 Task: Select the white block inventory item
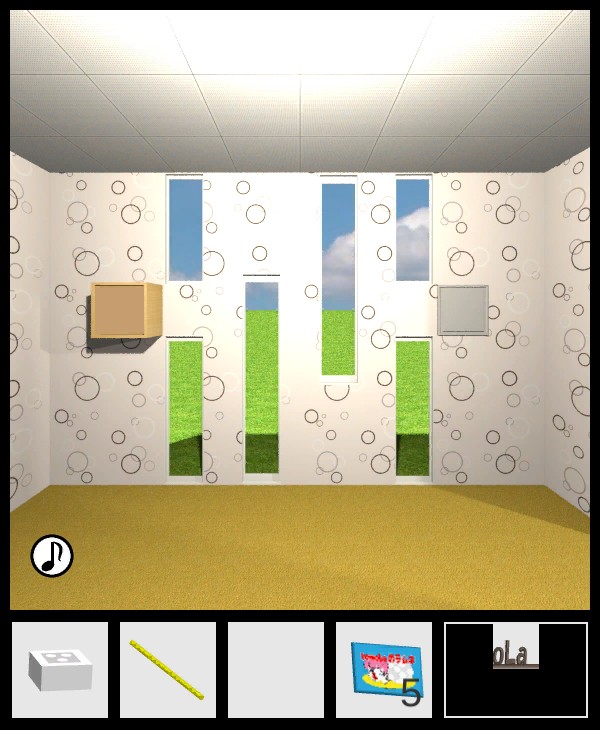point(60,669)
